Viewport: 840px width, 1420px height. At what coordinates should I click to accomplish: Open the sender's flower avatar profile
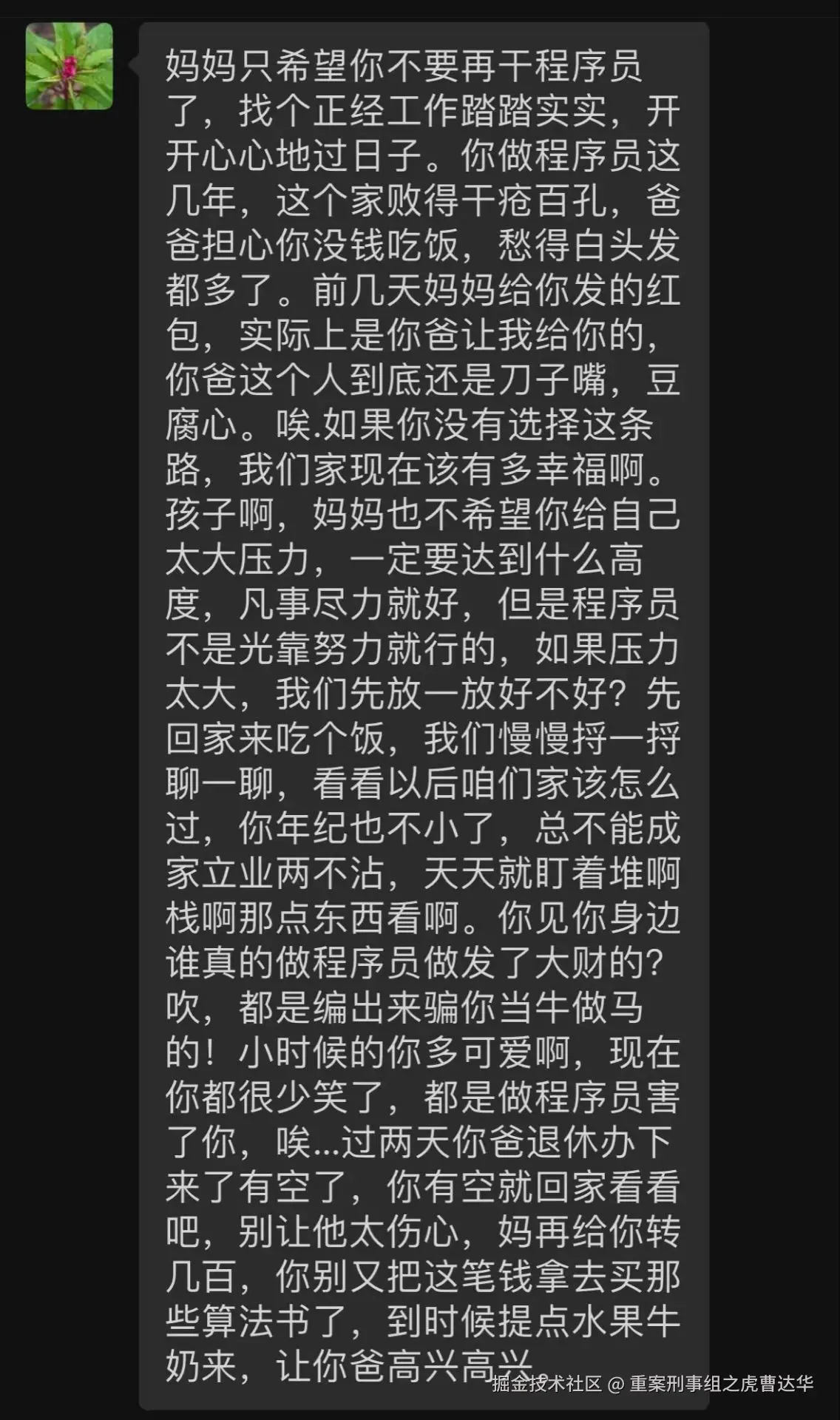point(70,67)
